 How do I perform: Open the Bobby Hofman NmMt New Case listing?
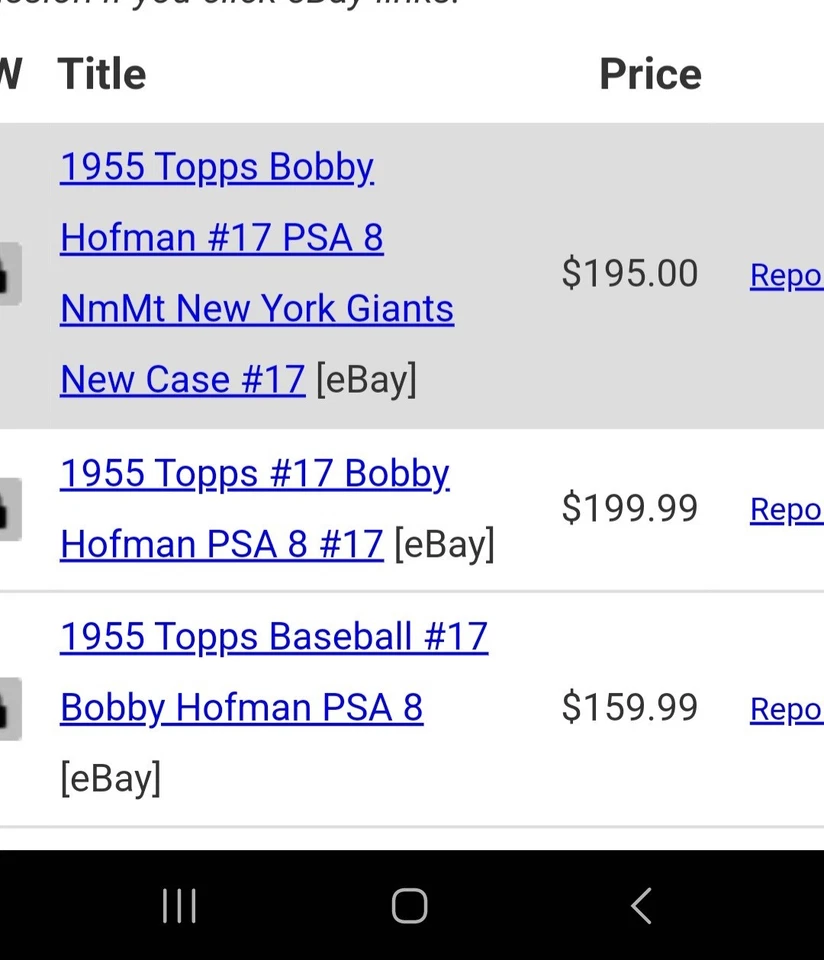click(217, 167)
